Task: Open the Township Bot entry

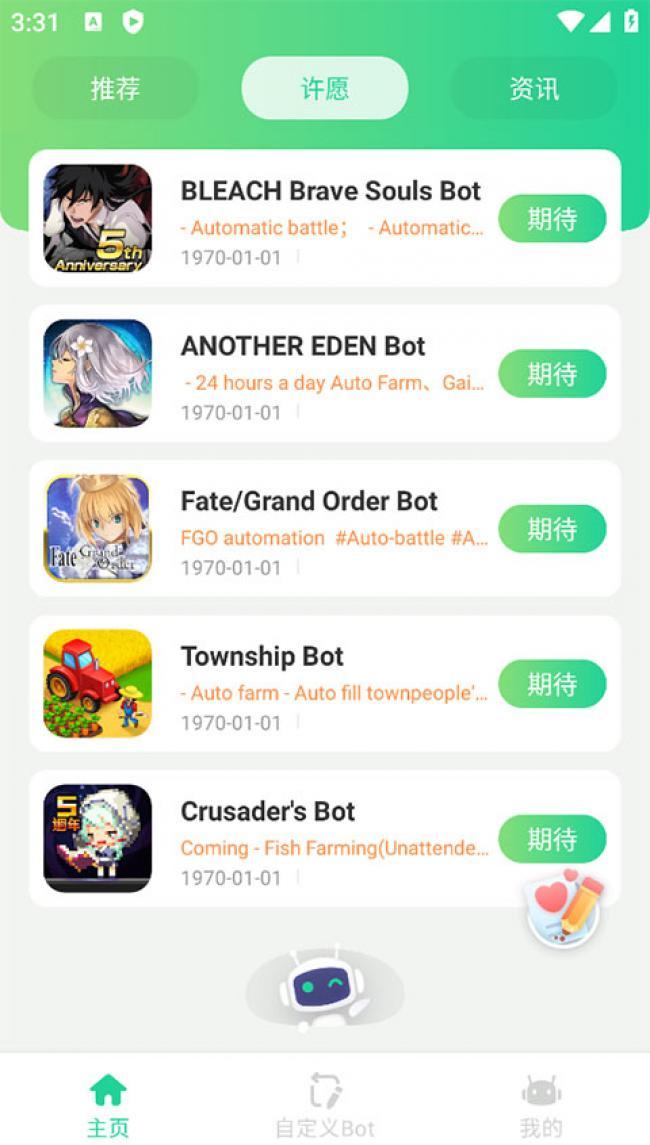Action: [262, 657]
